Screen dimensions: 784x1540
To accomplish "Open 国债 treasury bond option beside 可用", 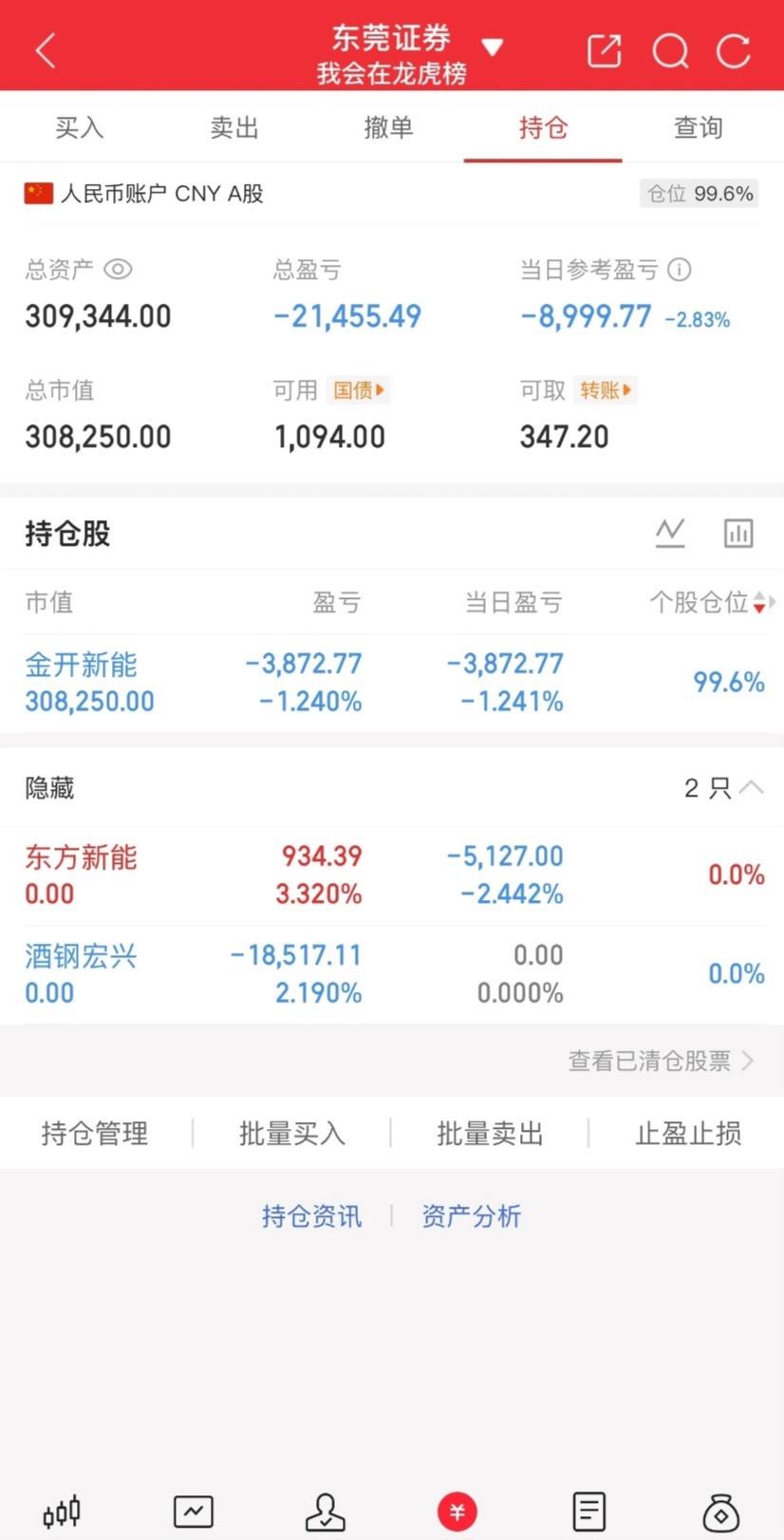I will (358, 389).
